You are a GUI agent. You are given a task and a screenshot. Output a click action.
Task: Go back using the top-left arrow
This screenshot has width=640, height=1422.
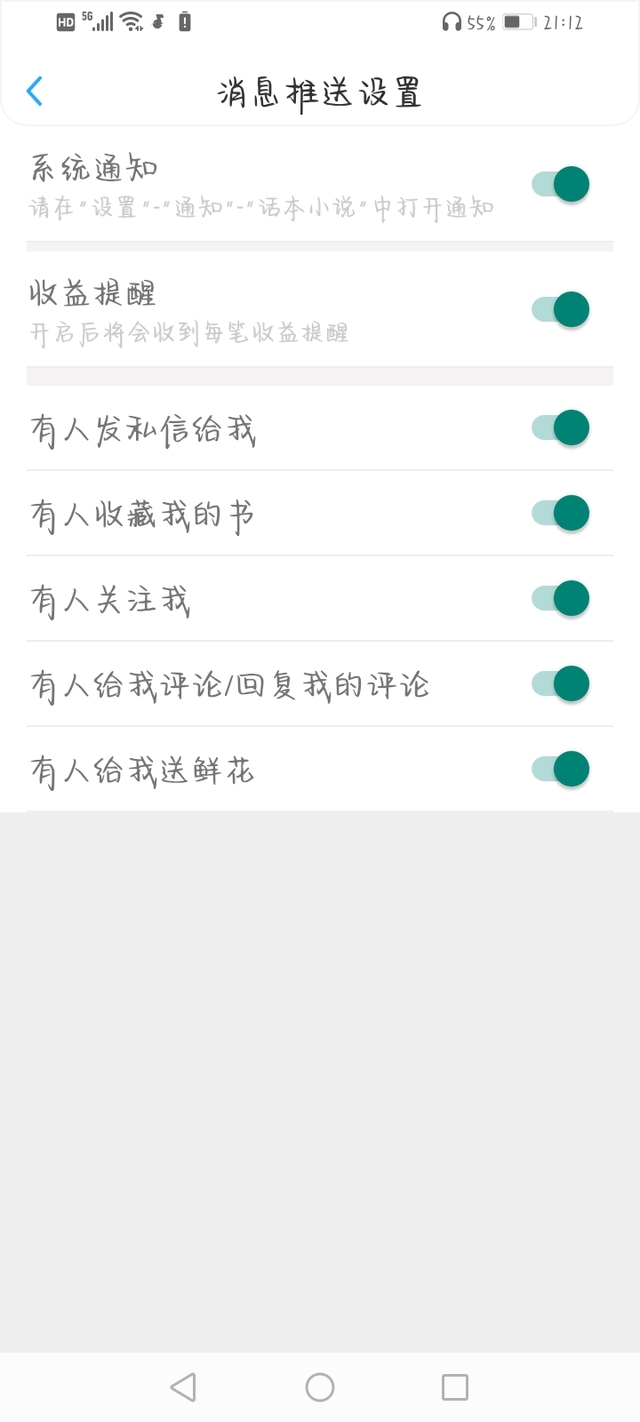tap(35, 91)
